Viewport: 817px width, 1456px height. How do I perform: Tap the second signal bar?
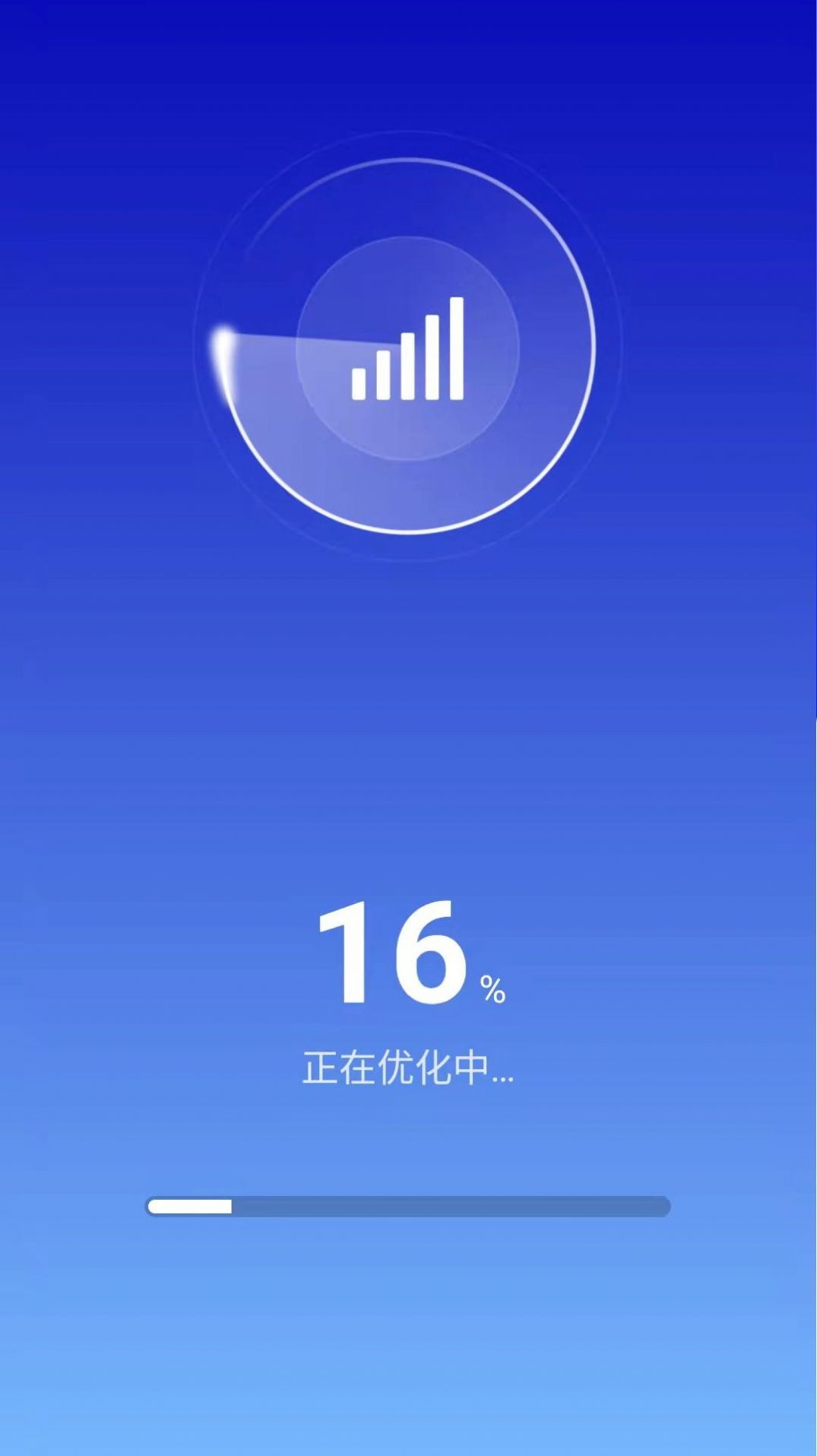pyautogui.click(x=384, y=376)
